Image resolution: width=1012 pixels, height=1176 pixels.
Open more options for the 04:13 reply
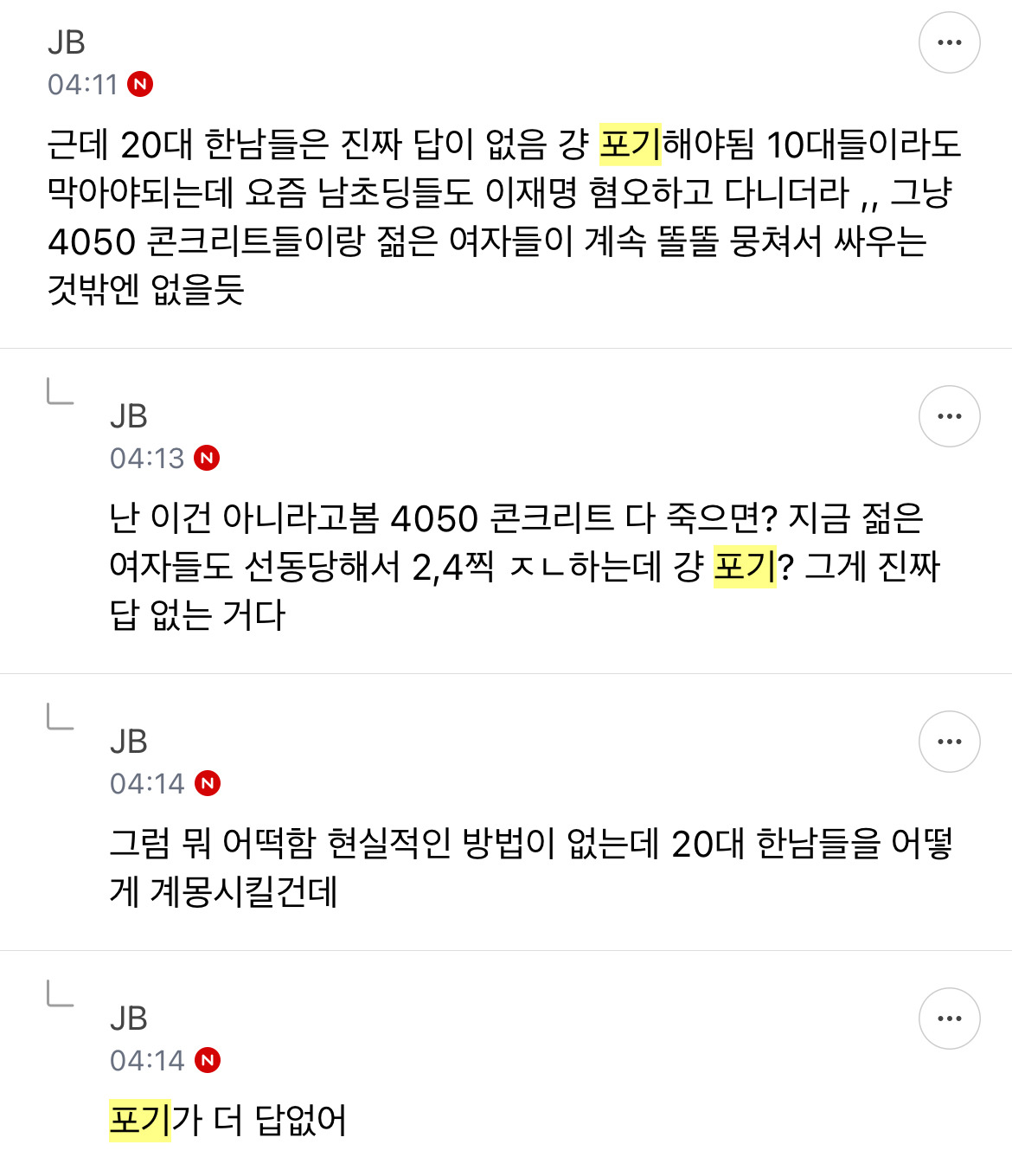click(949, 416)
